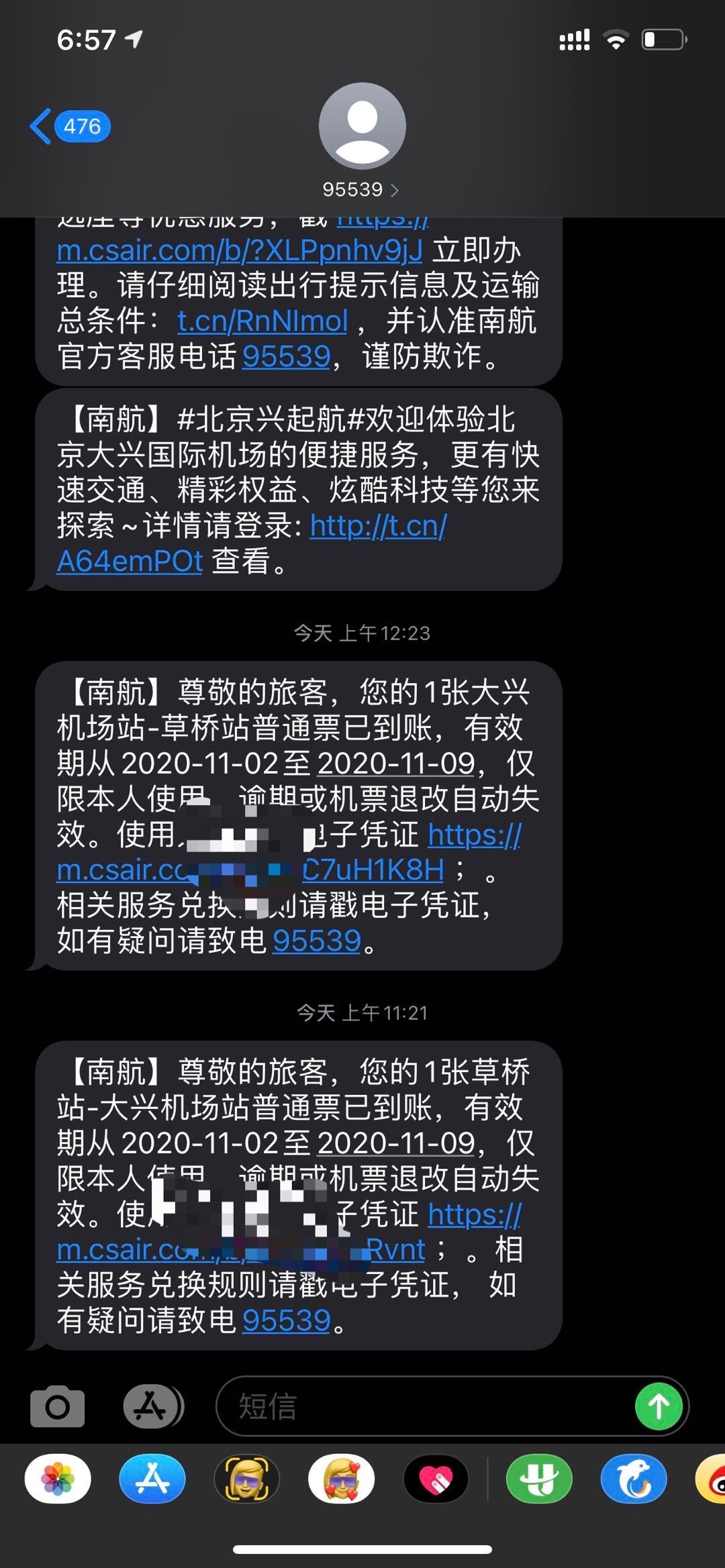
Task: Open the camera to attach a photo
Action: point(58,1406)
